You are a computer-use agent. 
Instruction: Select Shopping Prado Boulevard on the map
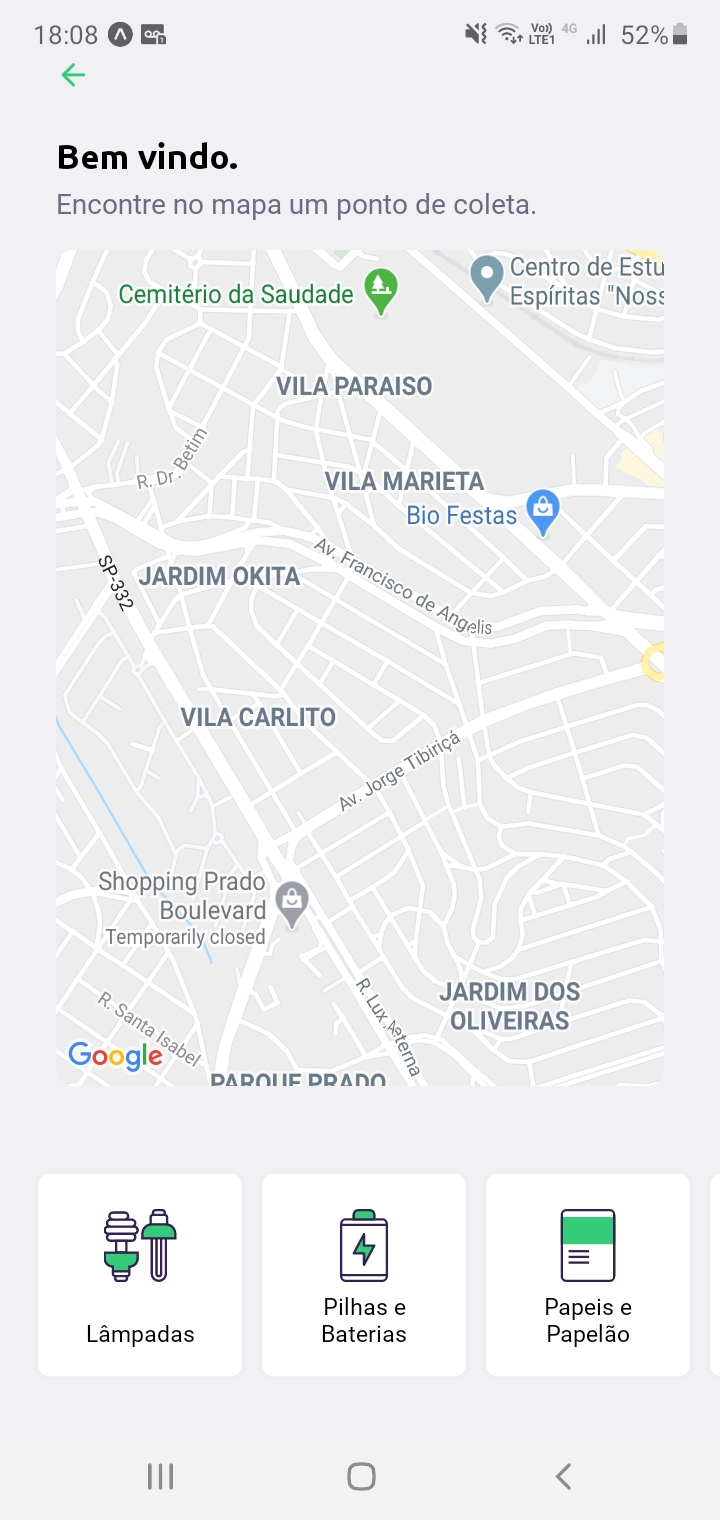[x=292, y=903]
